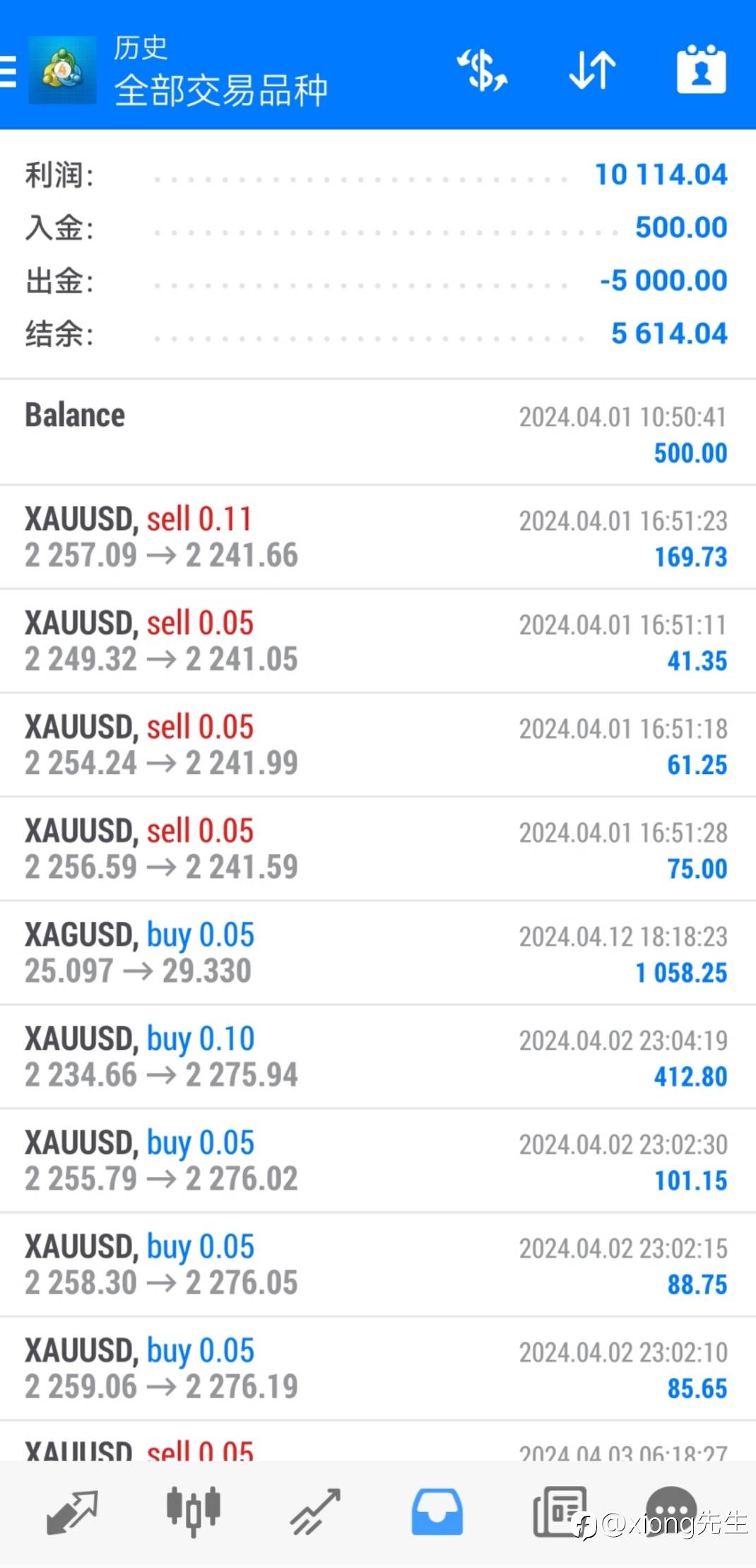
Task: Open the sort order options
Action: [x=592, y=71]
